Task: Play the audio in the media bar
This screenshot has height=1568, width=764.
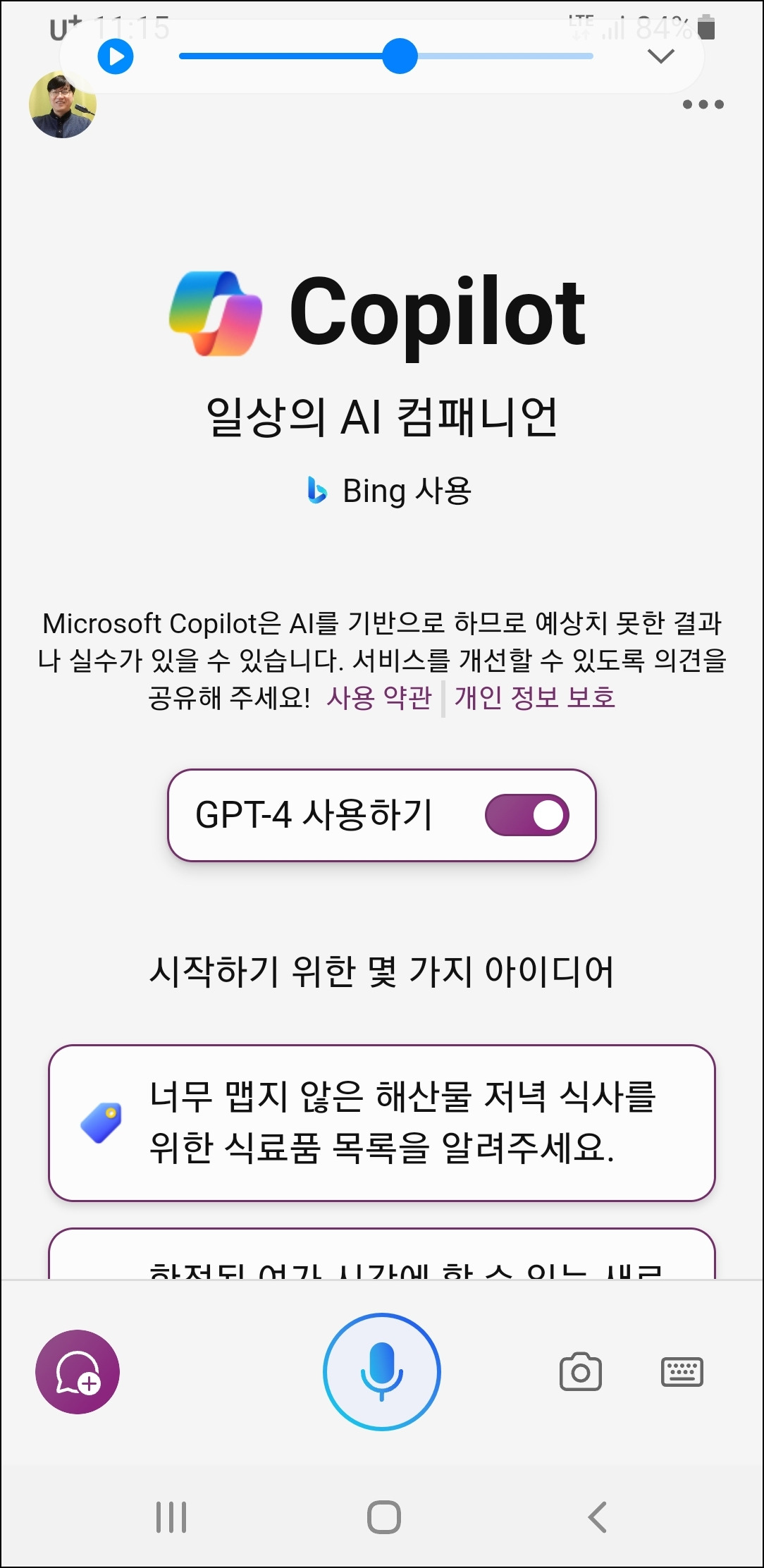Action: (116, 56)
